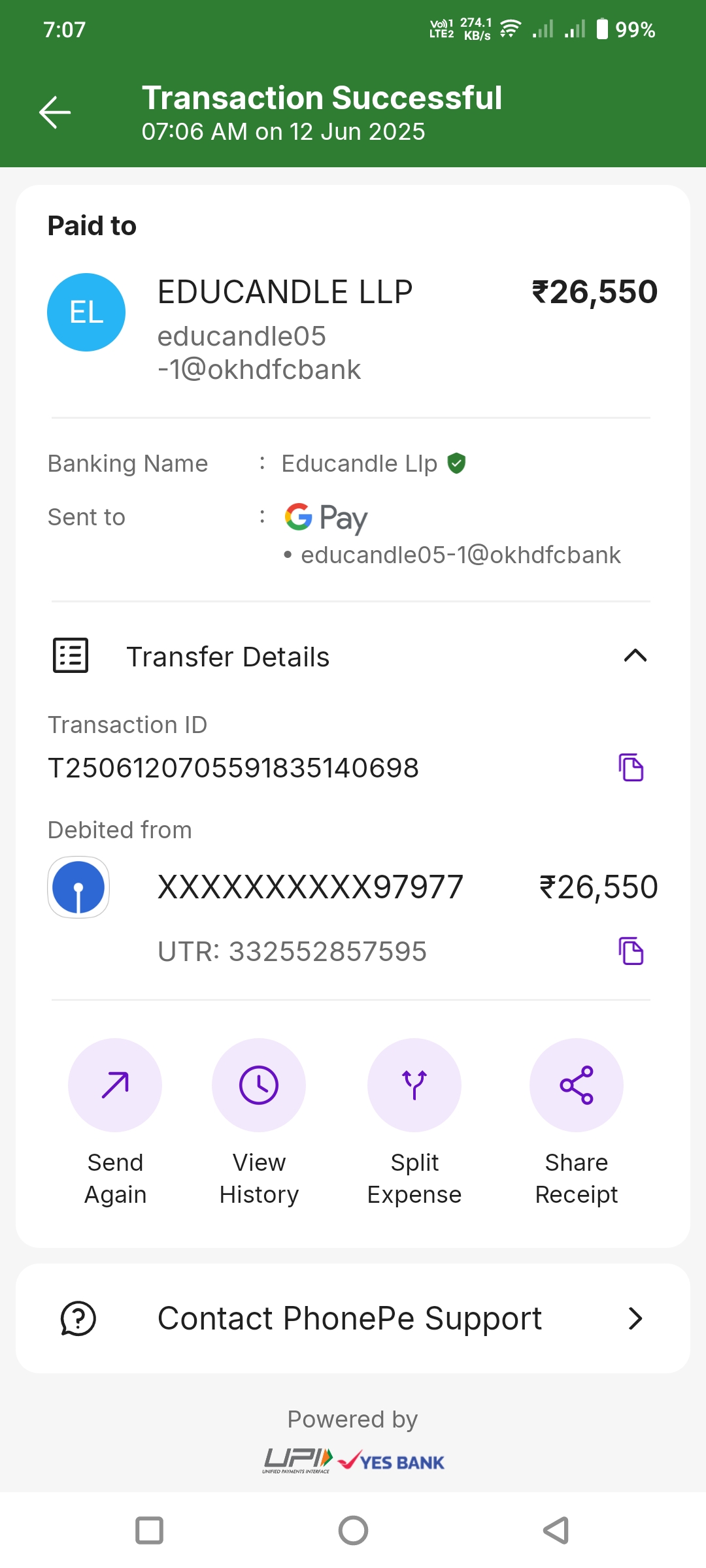Open recent apps from the navigation bar
Viewport: 706px width, 1568px height.
coord(149,1530)
